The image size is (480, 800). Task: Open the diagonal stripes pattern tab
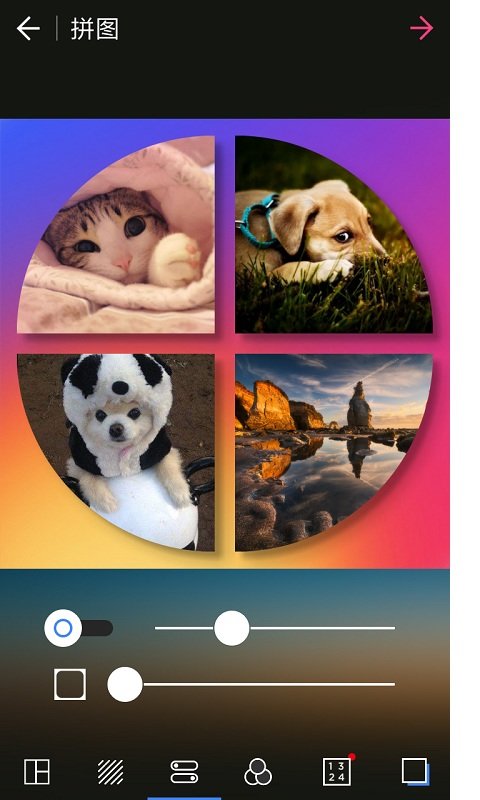point(110,771)
